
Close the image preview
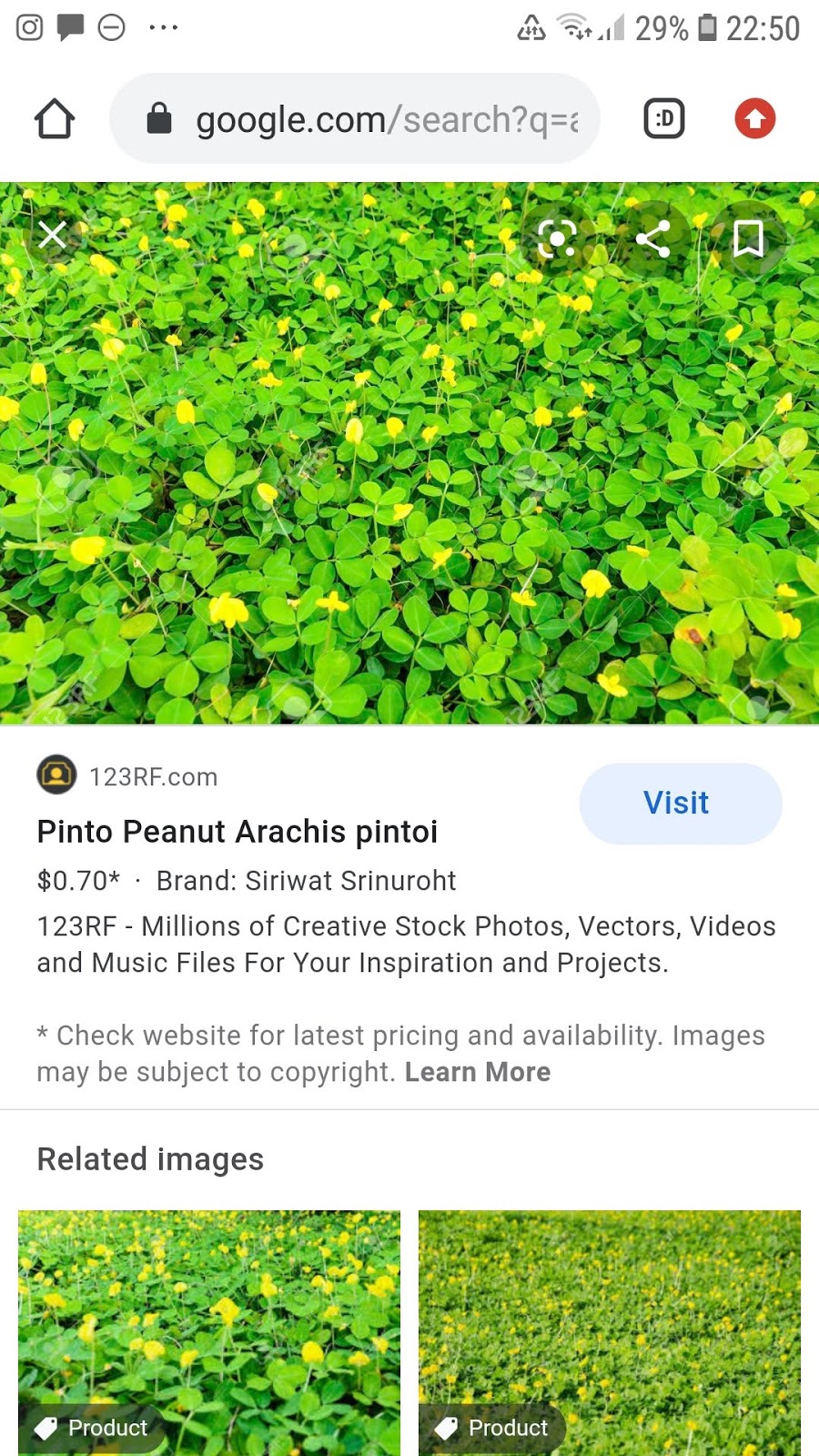pos(53,235)
